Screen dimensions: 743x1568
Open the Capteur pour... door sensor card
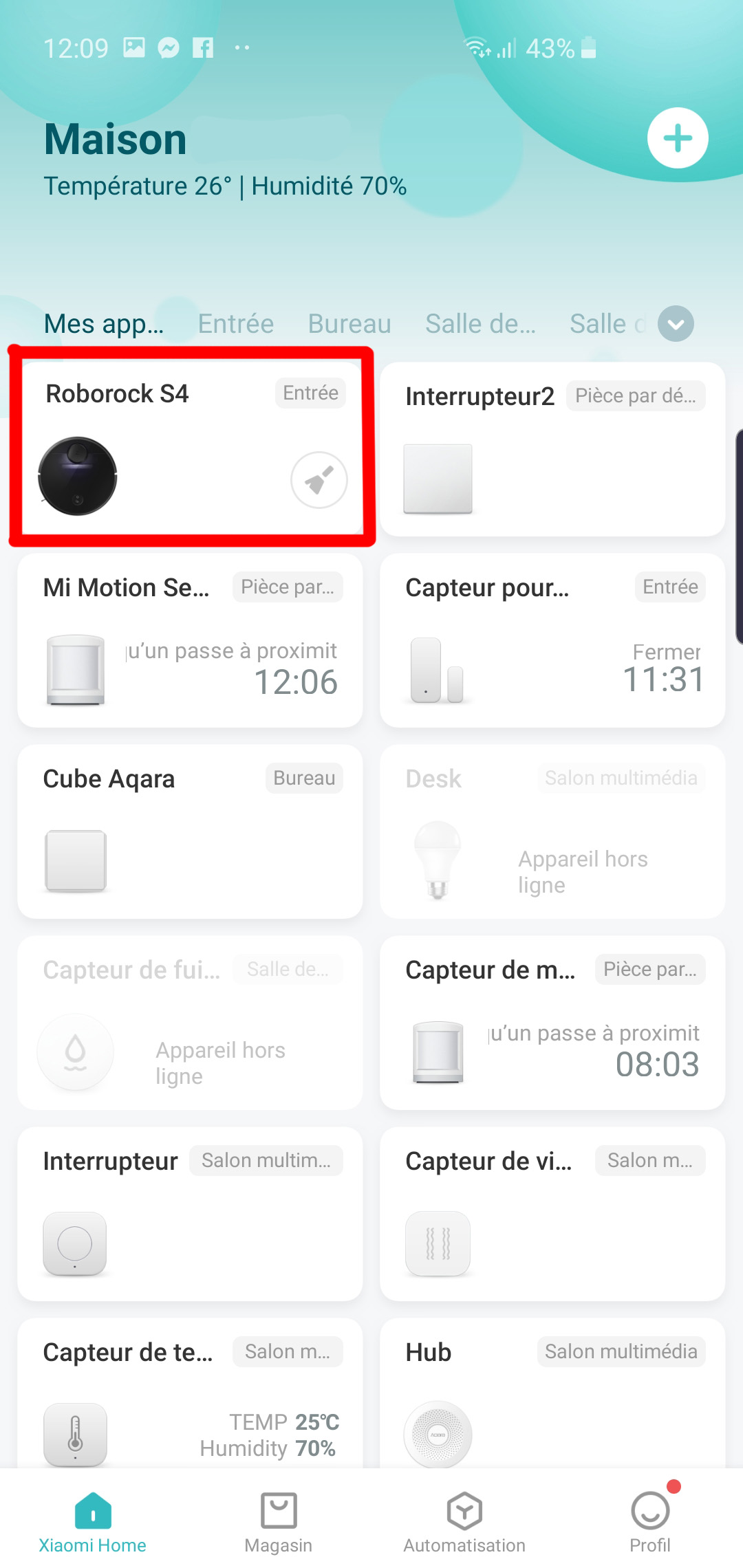tap(552, 641)
